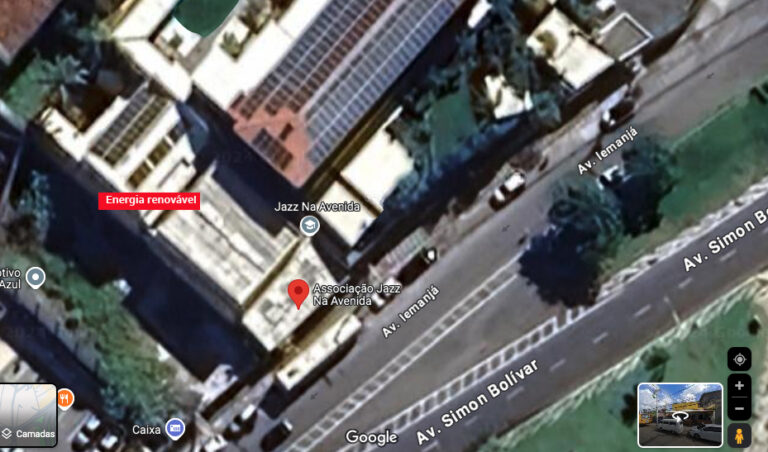Zoom in on the map
This screenshot has height=452, width=768.
739,385
